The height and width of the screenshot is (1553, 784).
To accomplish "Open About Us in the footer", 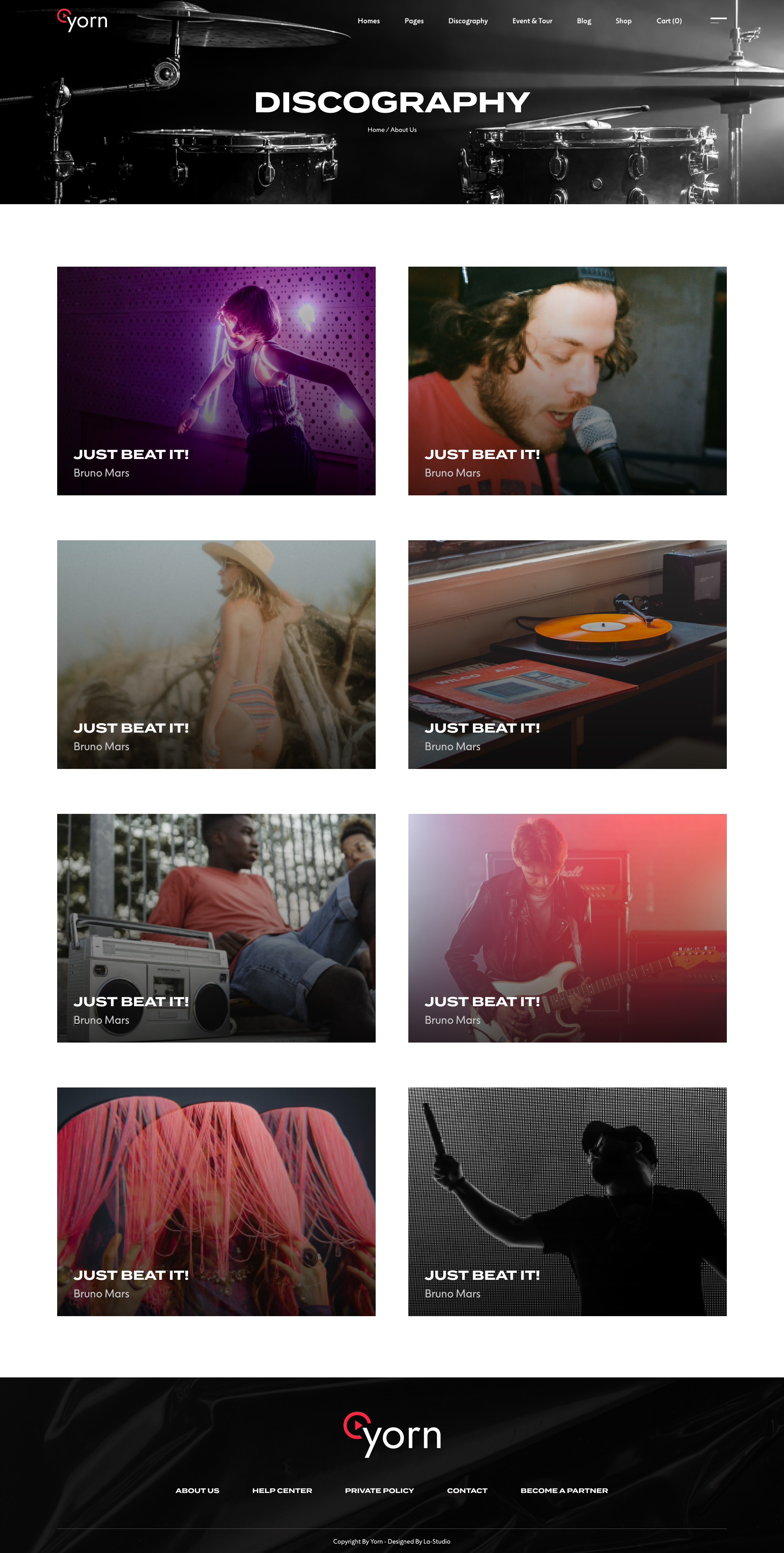I will (197, 1490).
